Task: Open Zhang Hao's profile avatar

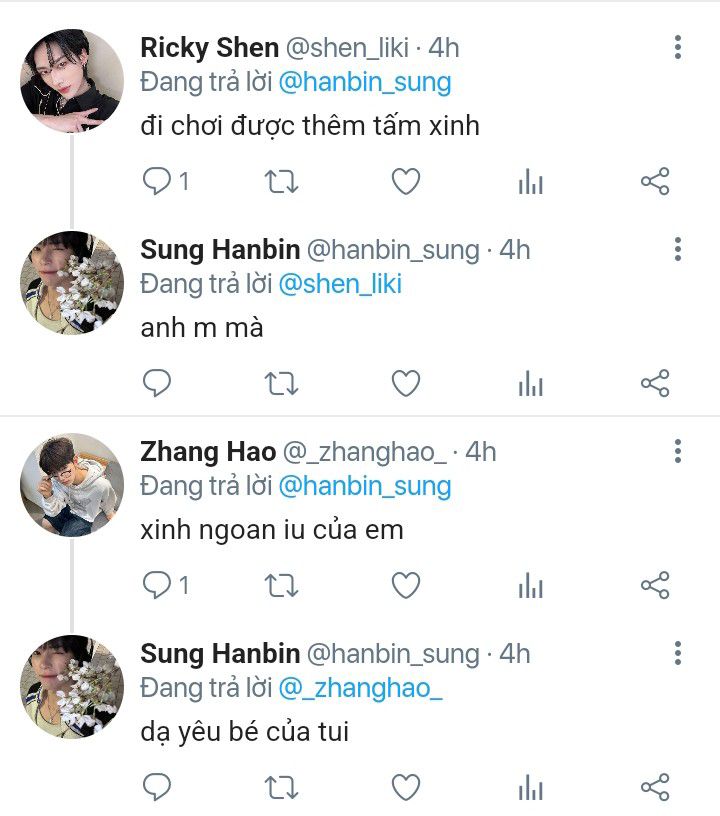Action: 71,485
